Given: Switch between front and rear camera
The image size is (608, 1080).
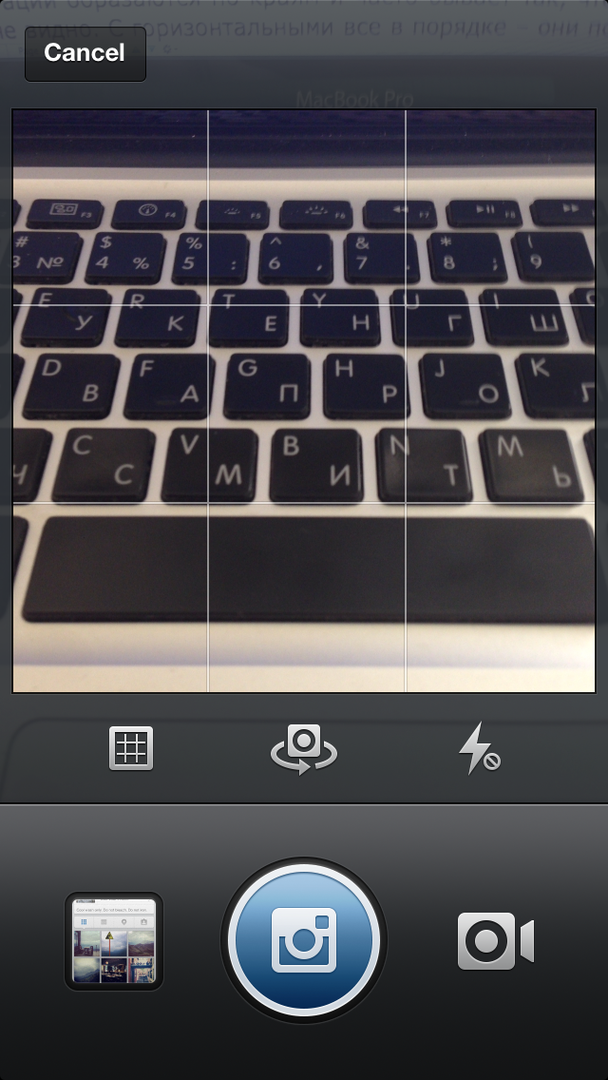Looking at the screenshot, I should coord(304,749).
